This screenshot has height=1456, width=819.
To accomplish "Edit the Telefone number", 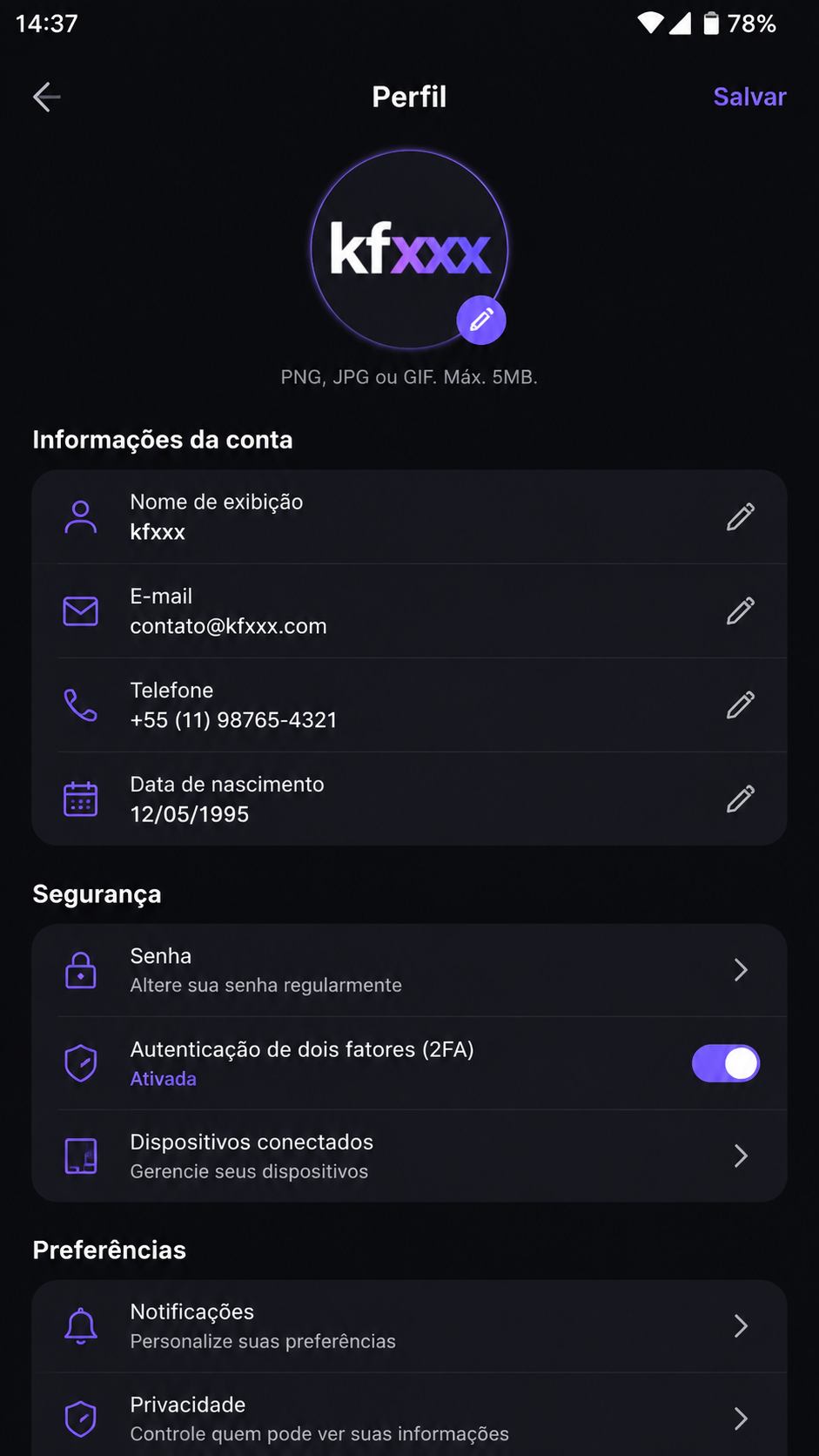I will tap(740, 705).
